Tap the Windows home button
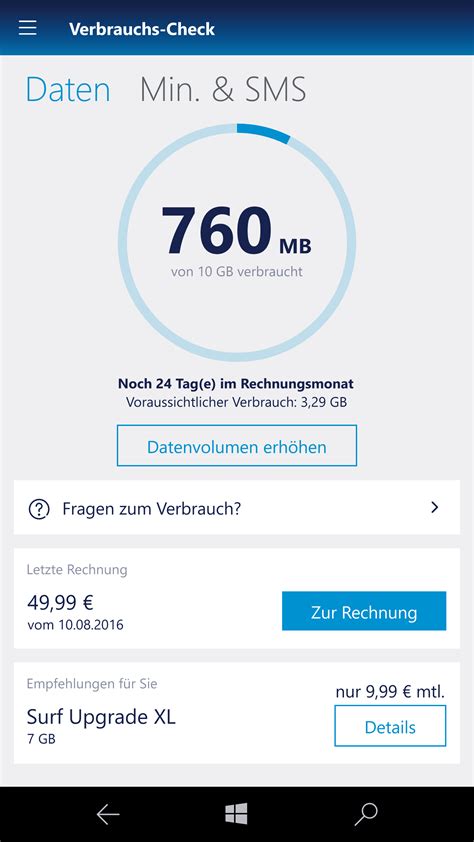 pos(236,814)
